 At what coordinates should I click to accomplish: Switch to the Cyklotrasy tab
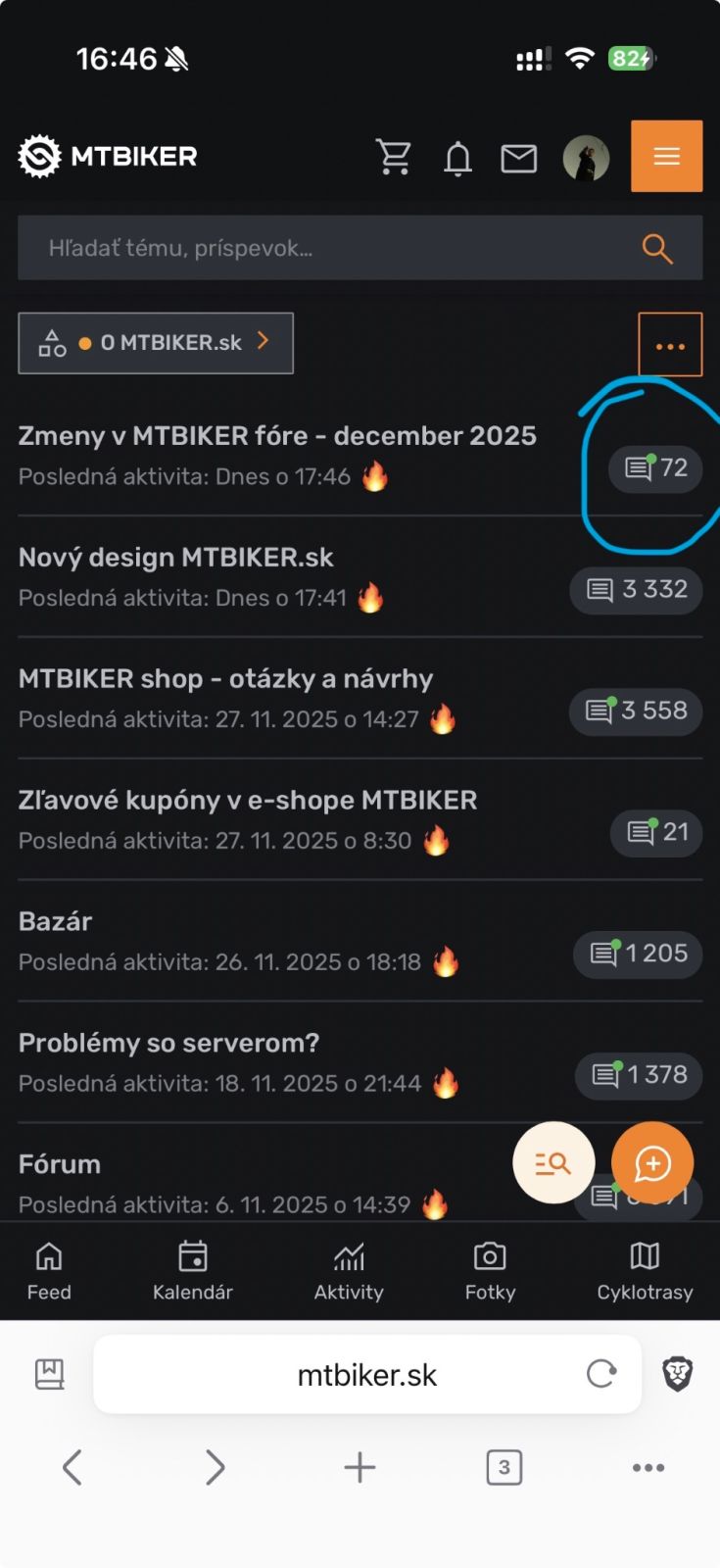pos(645,1270)
